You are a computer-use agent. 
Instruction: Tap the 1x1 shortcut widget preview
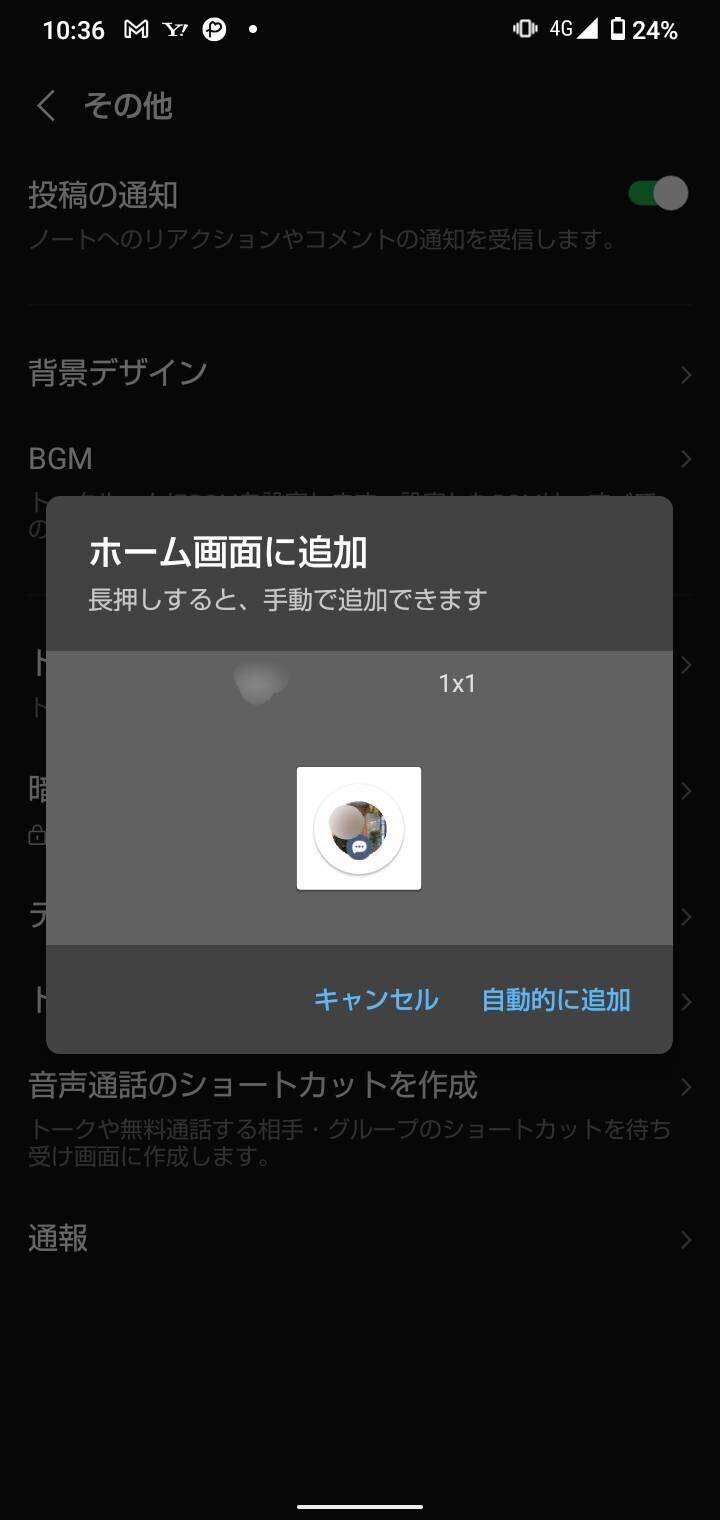tap(359, 828)
